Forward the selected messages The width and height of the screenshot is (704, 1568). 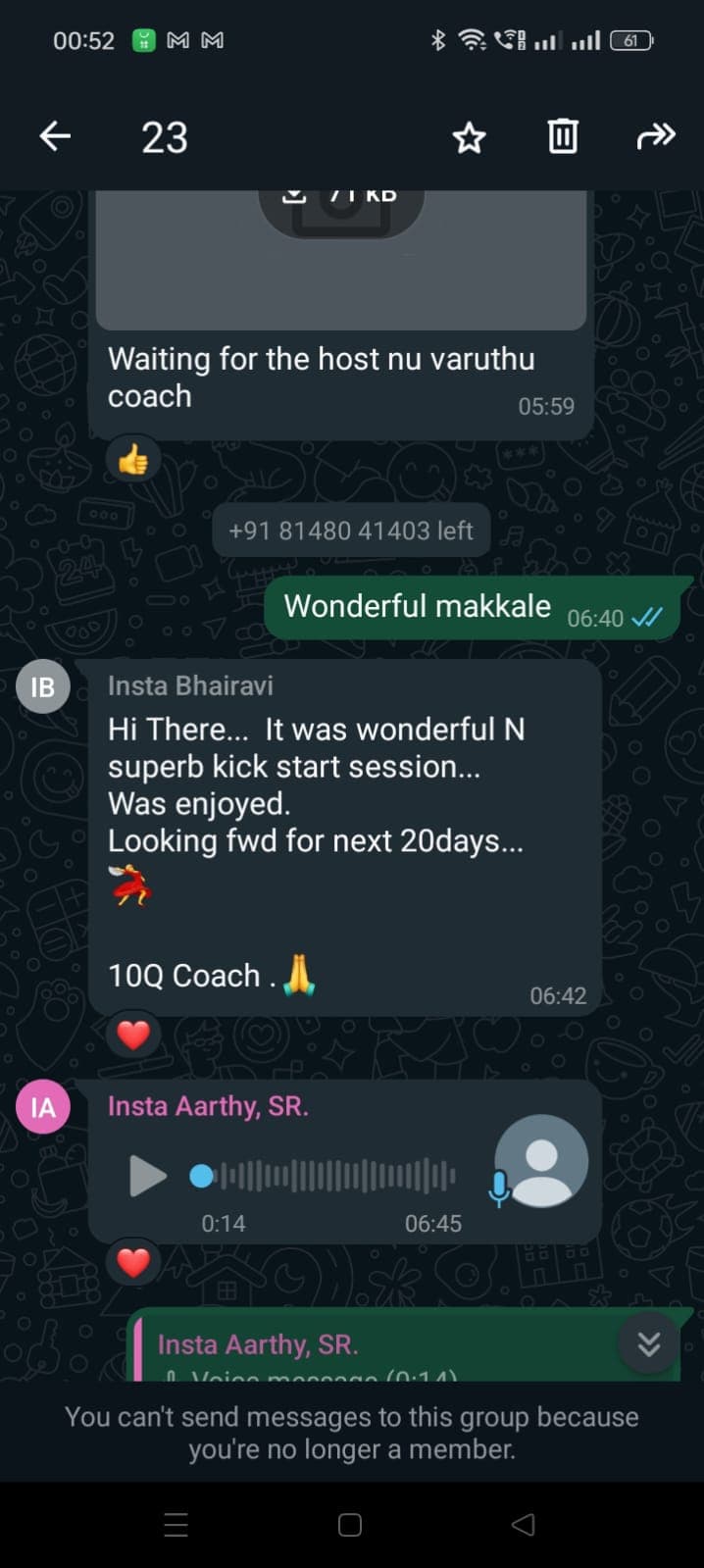click(655, 136)
